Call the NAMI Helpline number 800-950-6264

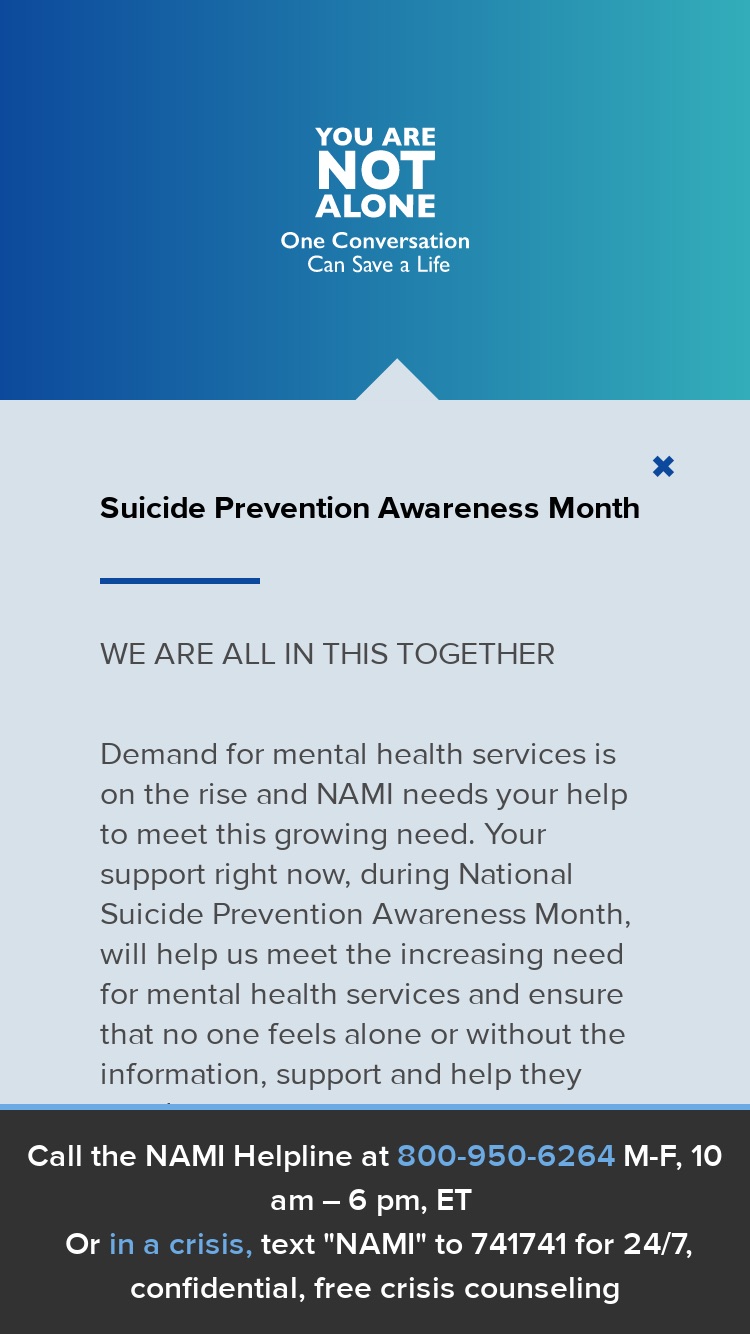click(x=506, y=1156)
